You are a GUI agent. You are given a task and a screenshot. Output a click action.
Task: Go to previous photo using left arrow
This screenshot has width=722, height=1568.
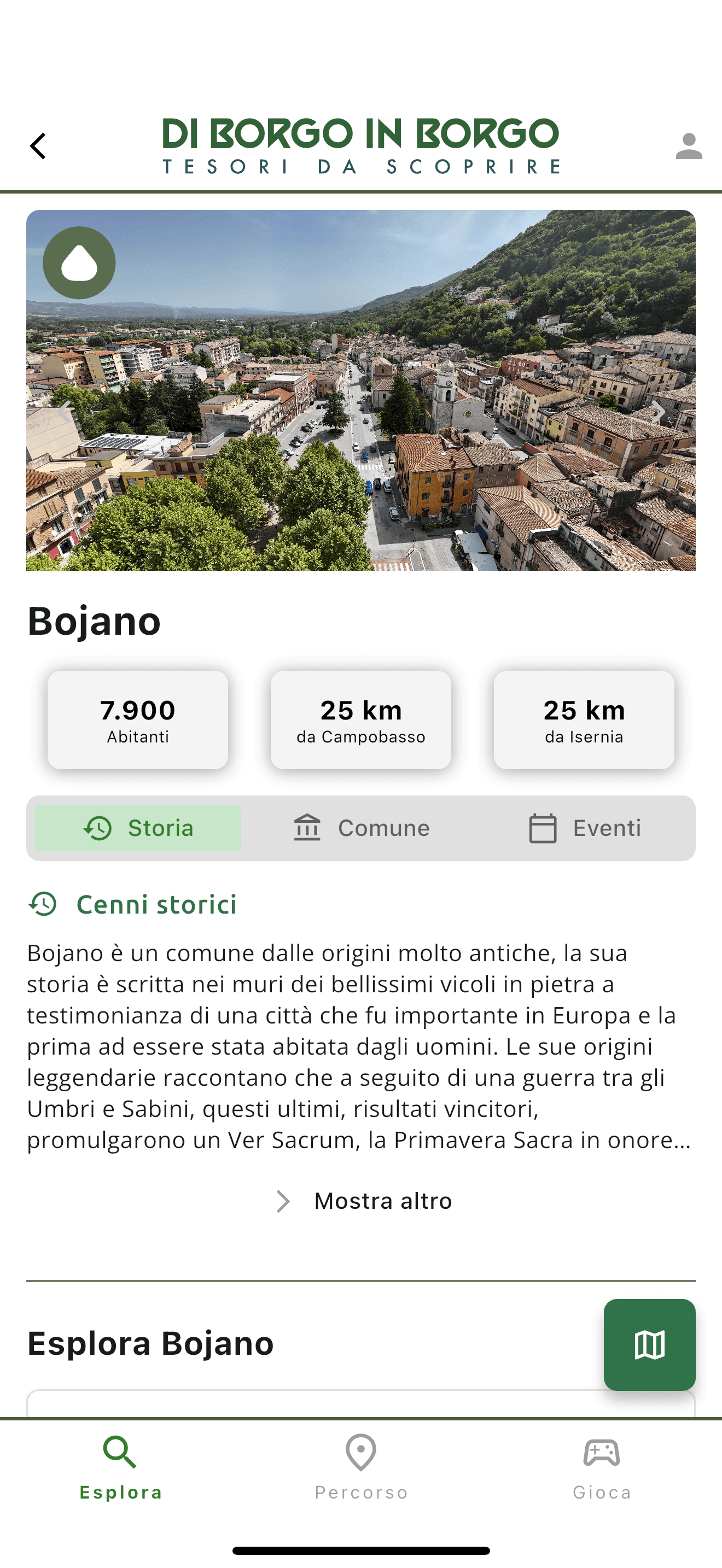point(63,411)
